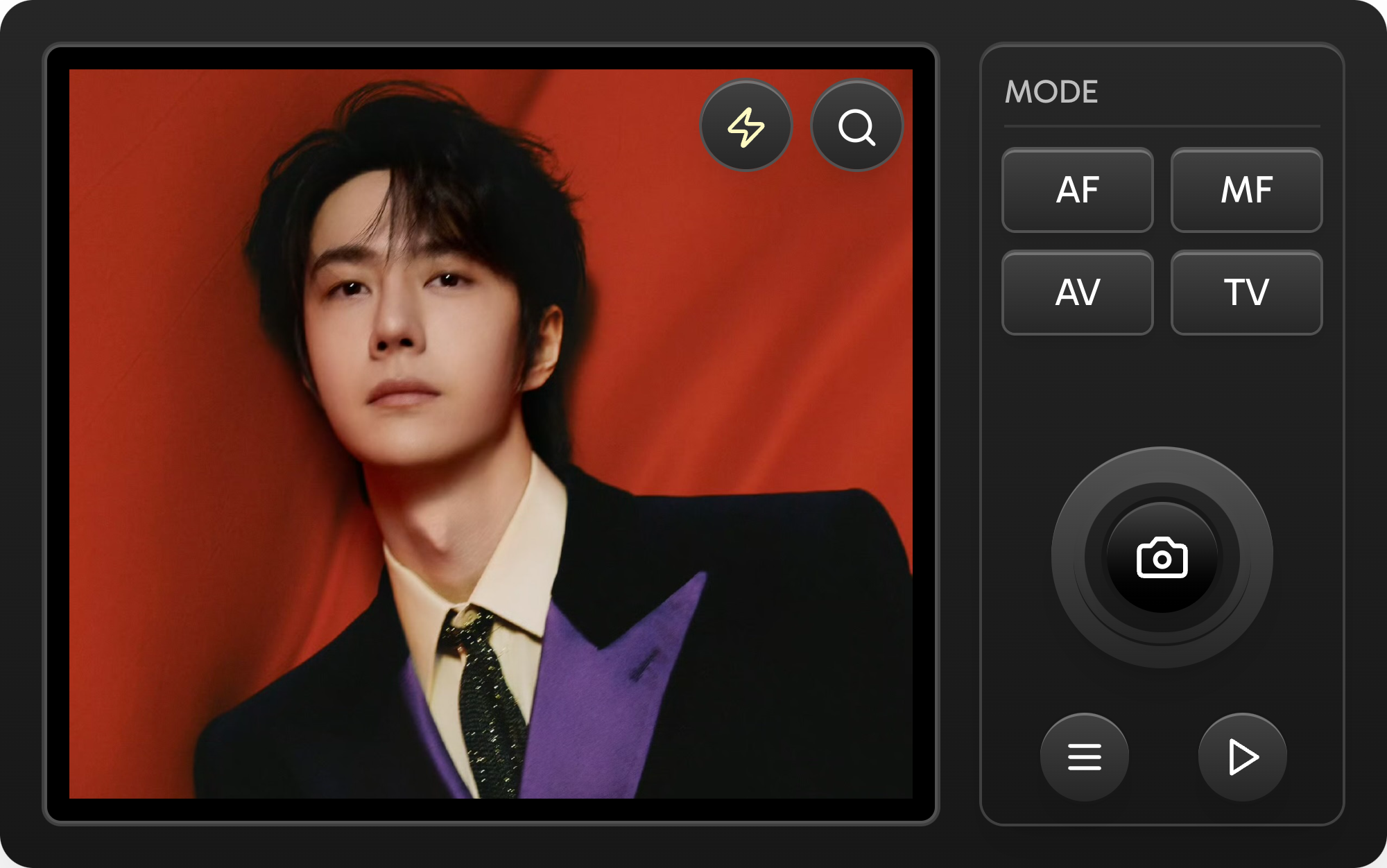Choose the AV mode button

point(1077,293)
